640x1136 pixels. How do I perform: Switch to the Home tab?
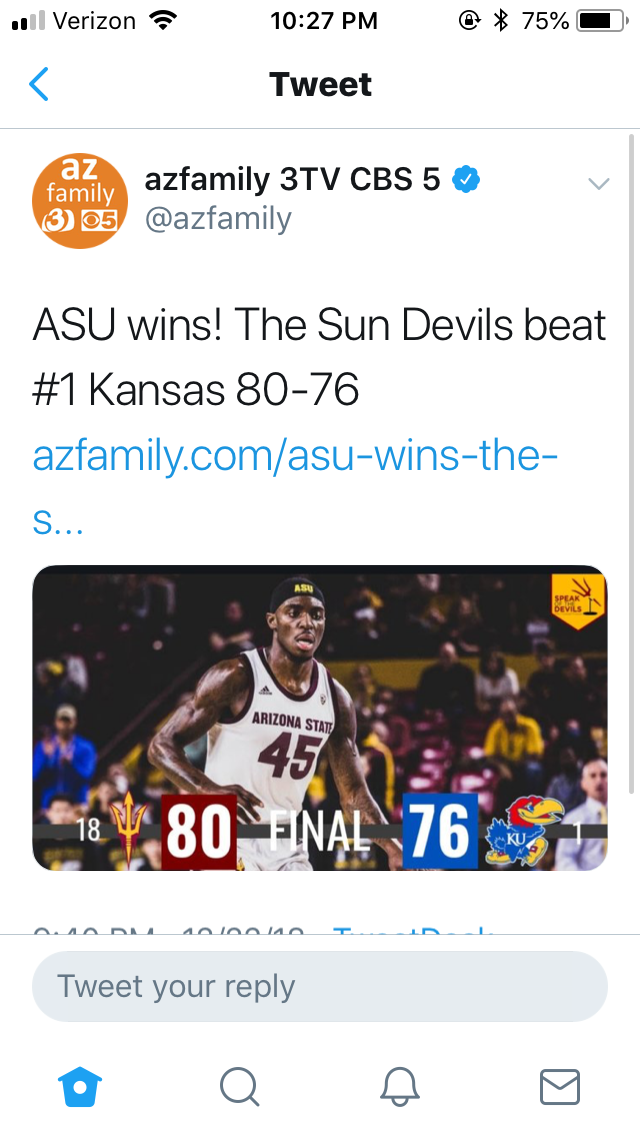pyautogui.click(x=80, y=1087)
